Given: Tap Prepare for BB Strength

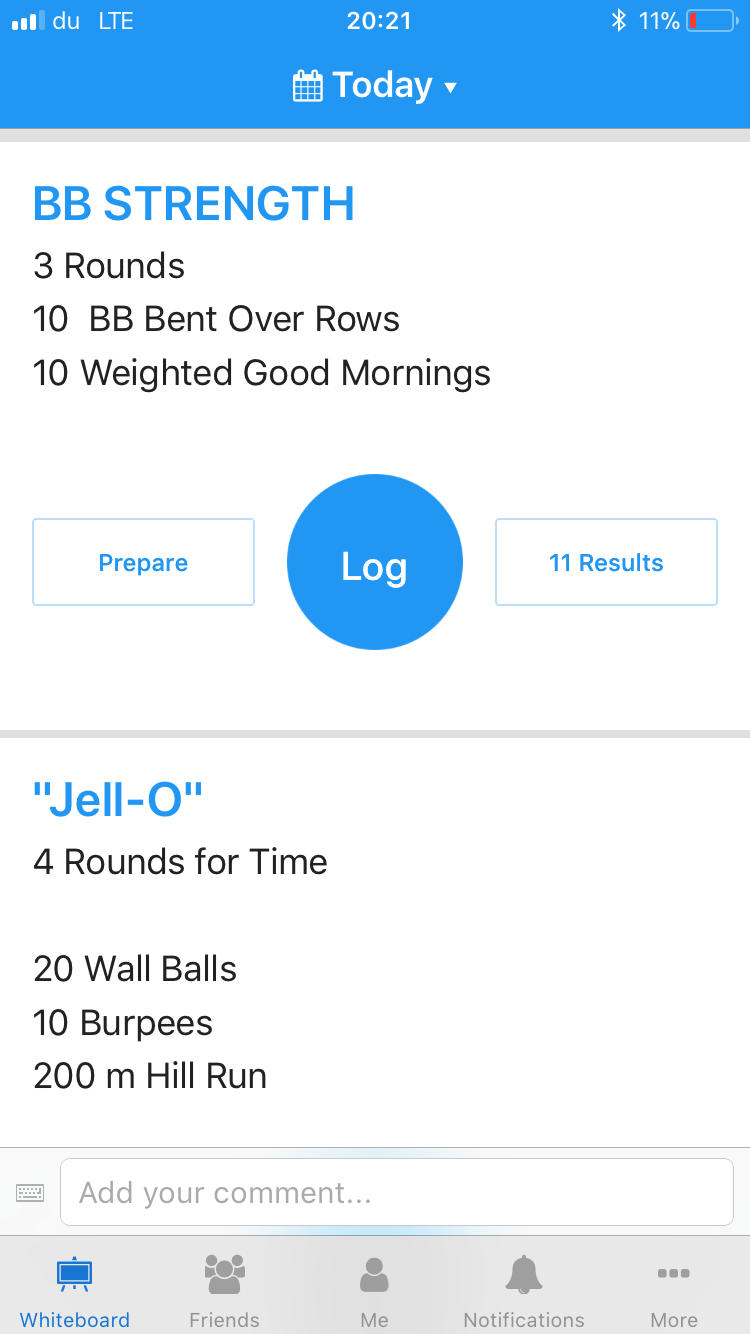Looking at the screenshot, I should pyautogui.click(x=143, y=562).
